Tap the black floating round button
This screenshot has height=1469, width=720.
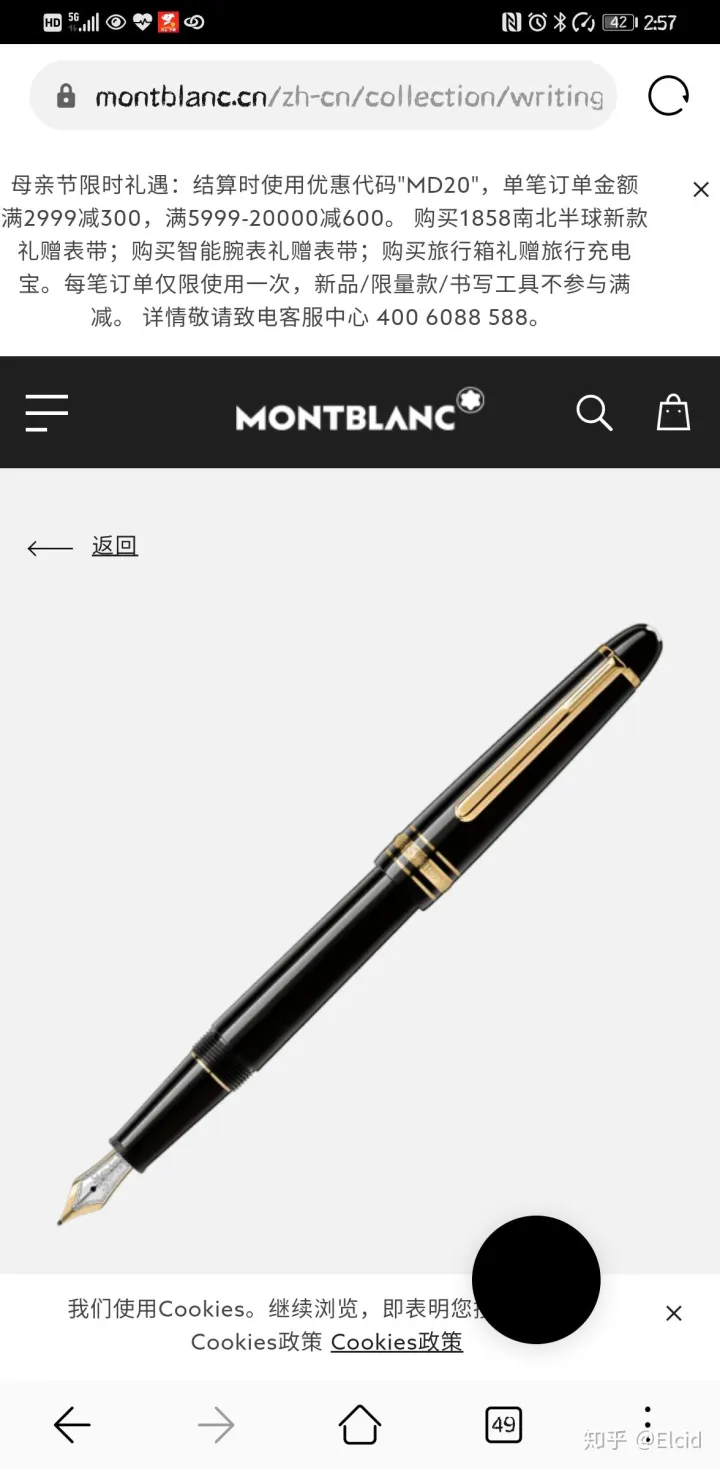coord(536,1279)
